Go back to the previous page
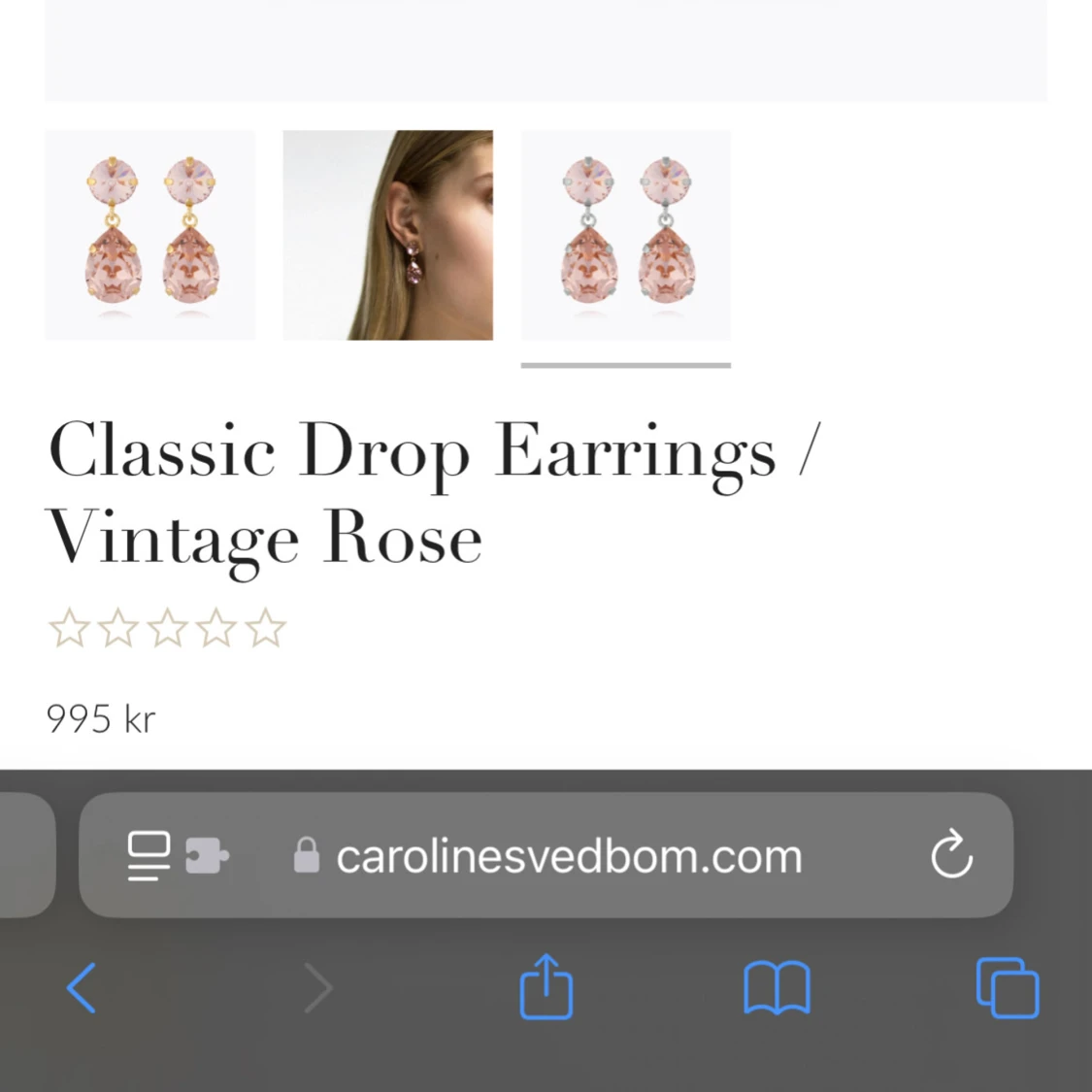This screenshot has height=1092, width=1092. tap(82, 988)
